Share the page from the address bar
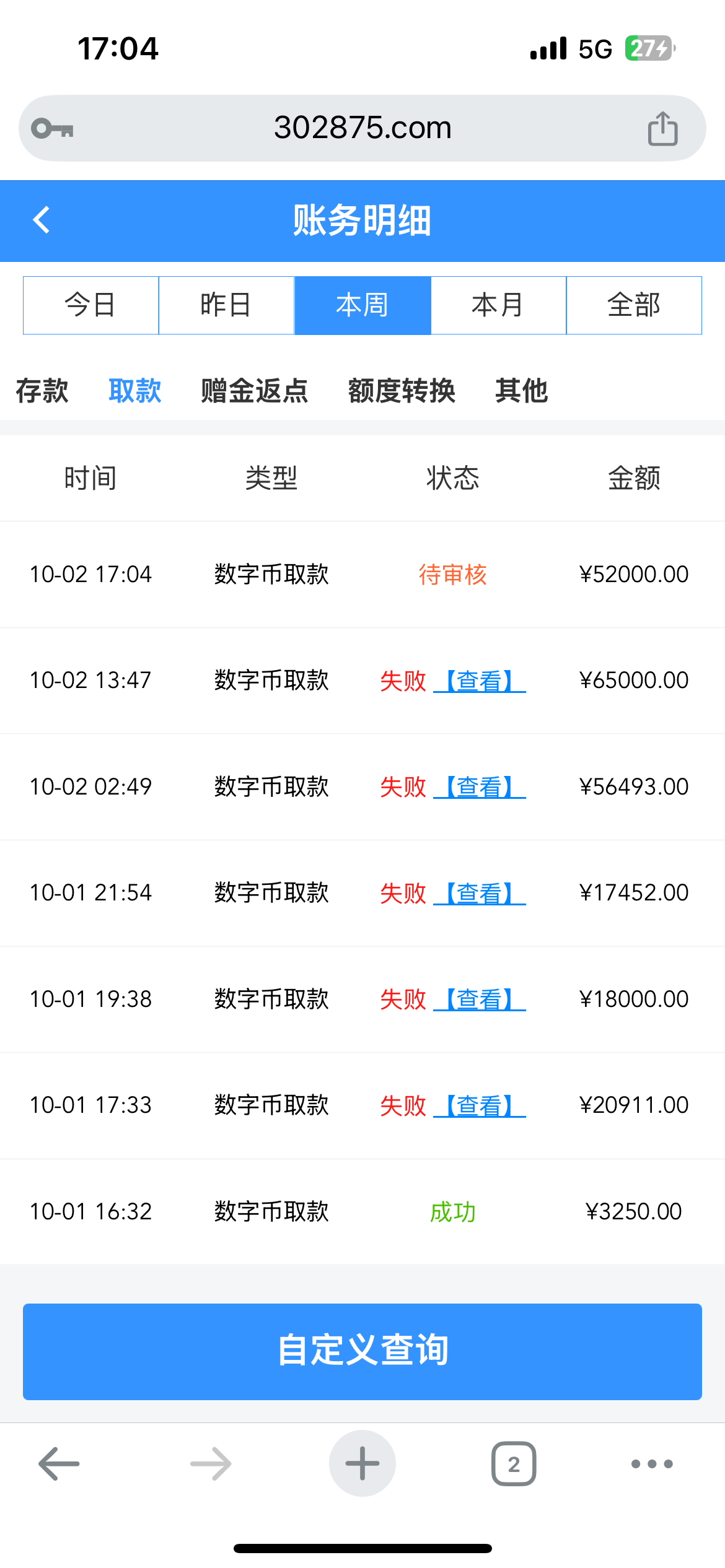The image size is (725, 1568). point(662,129)
